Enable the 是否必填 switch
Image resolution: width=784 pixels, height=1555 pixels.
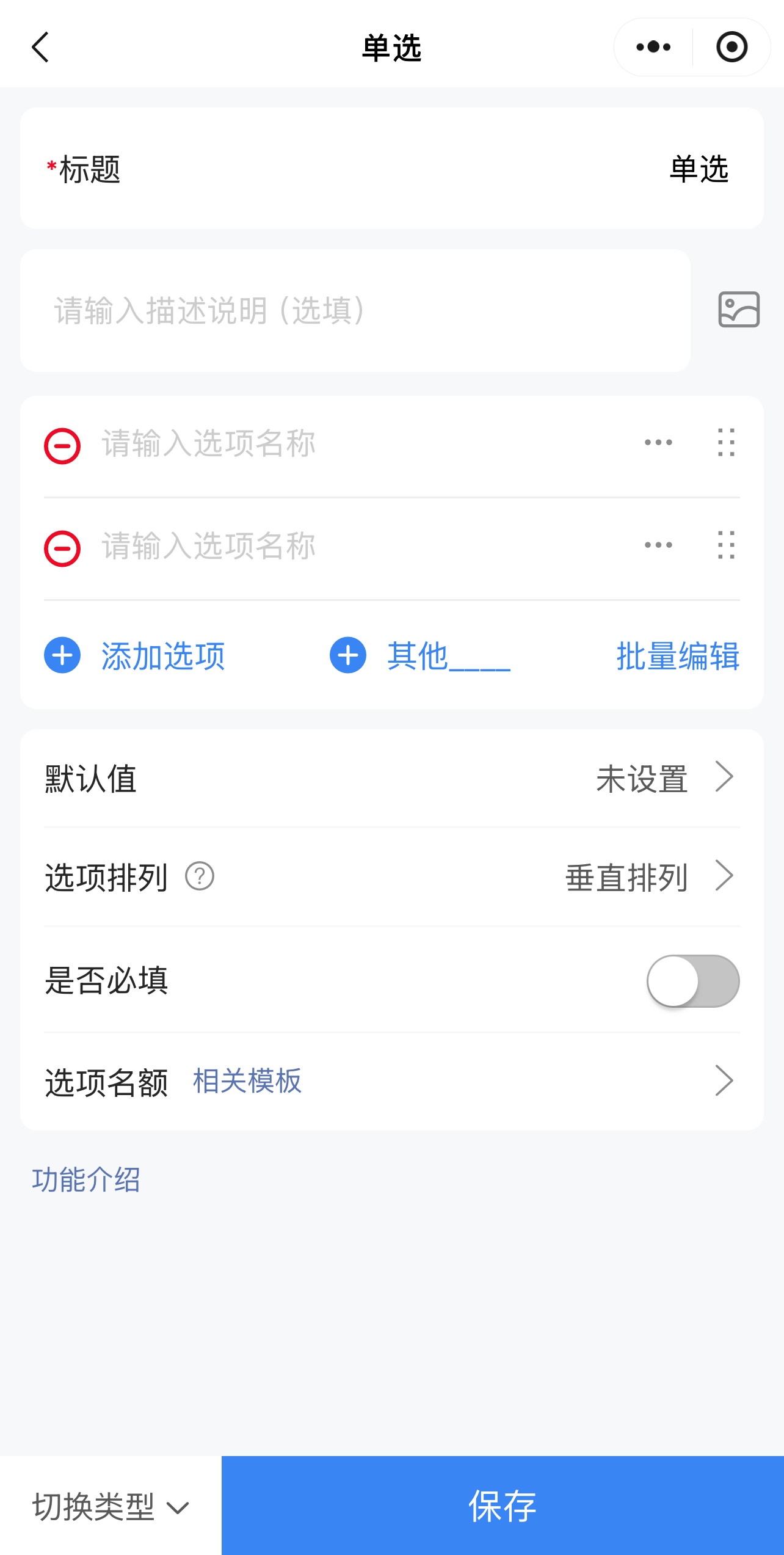tap(693, 981)
